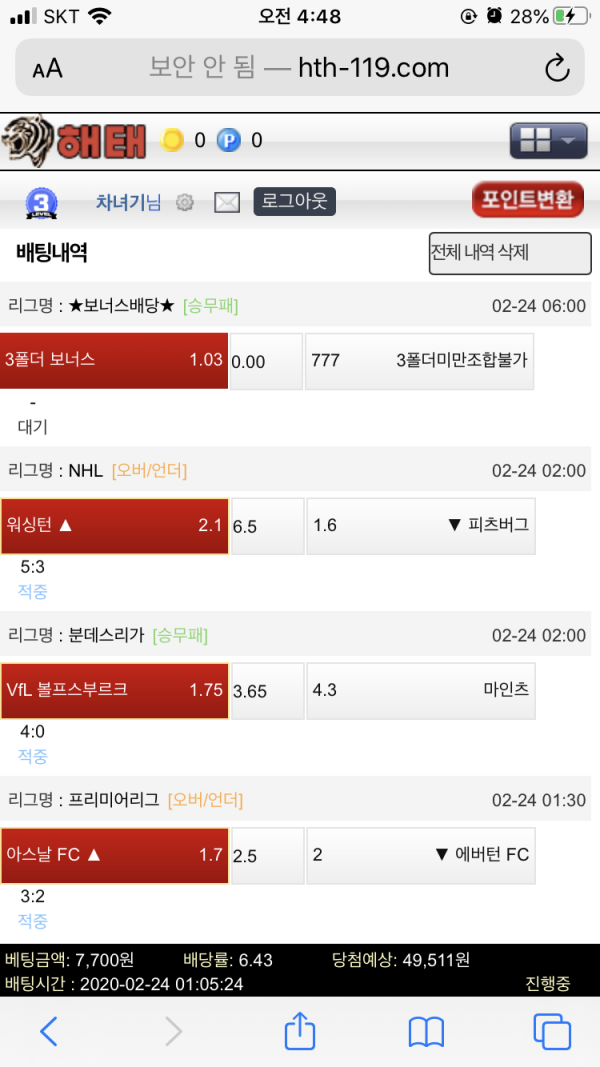Open the 해태 logo home link
This screenshot has width=600, height=1067.
point(75,140)
